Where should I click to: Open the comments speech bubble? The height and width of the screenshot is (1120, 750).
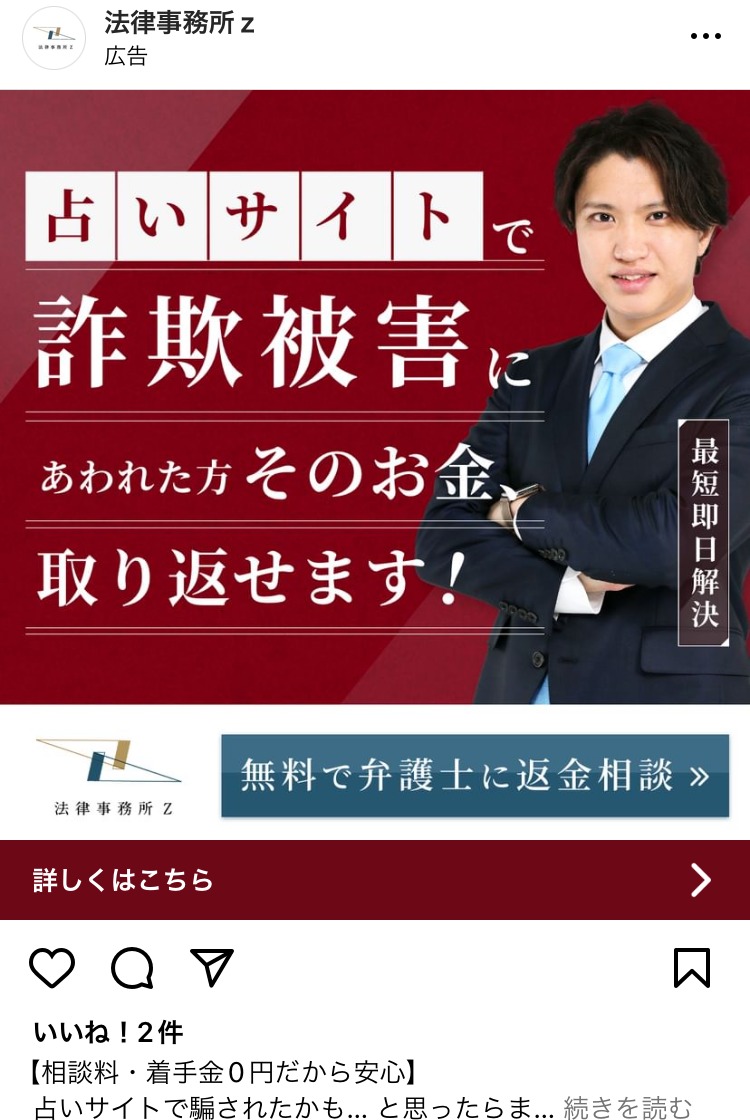pyautogui.click(x=132, y=968)
